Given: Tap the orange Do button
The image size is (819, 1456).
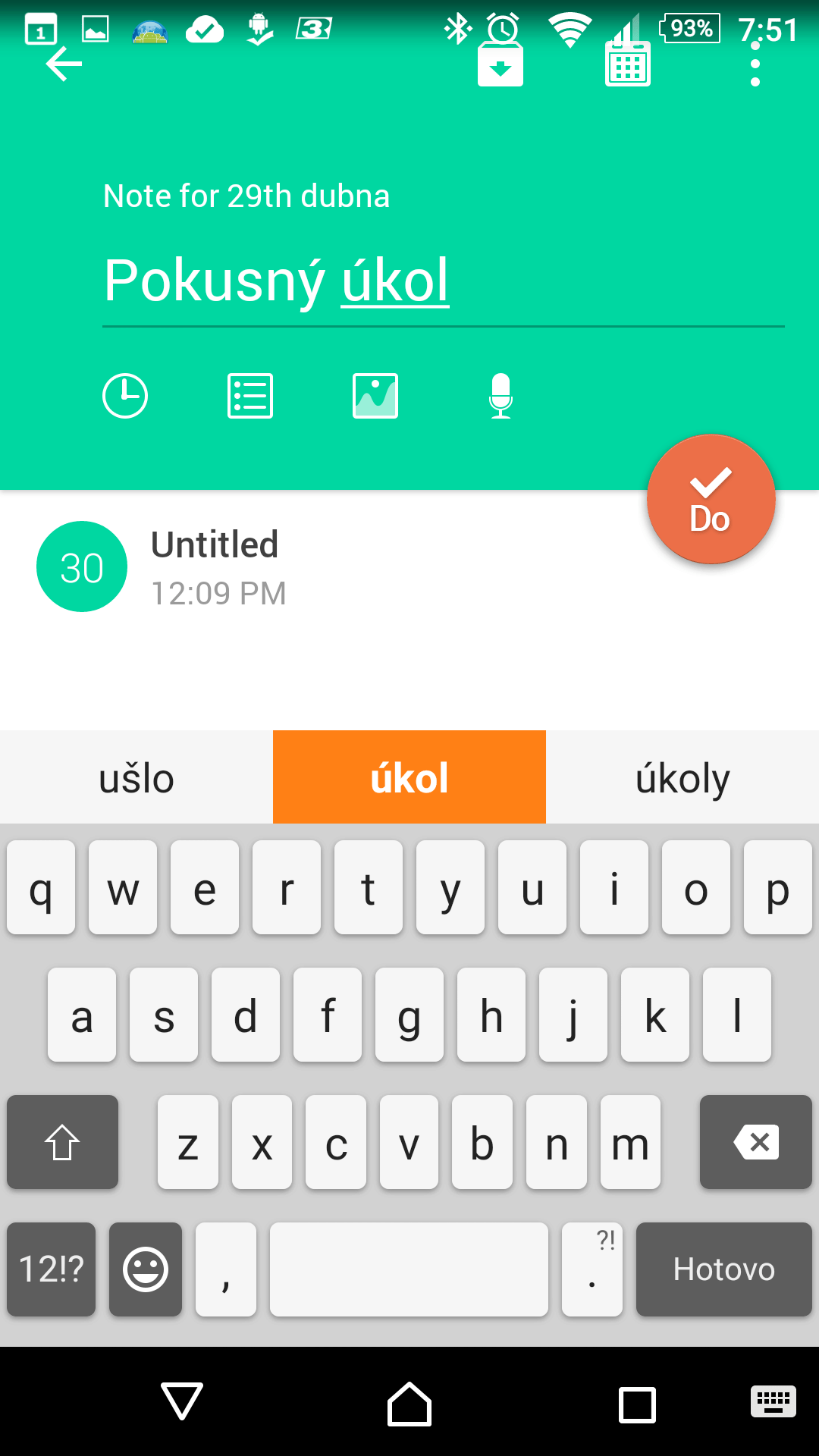Looking at the screenshot, I should point(711,499).
